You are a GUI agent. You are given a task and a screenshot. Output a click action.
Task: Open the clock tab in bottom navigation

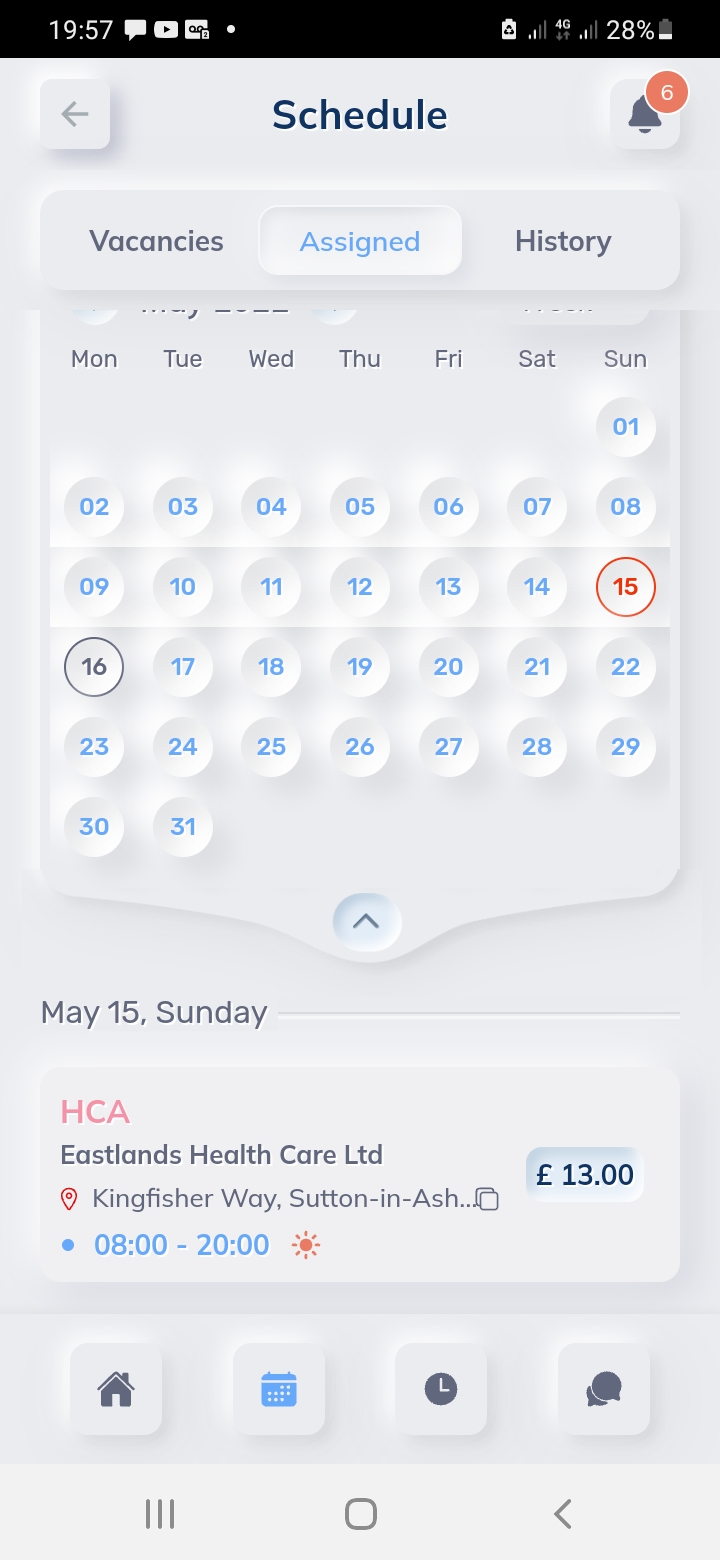pos(441,1389)
